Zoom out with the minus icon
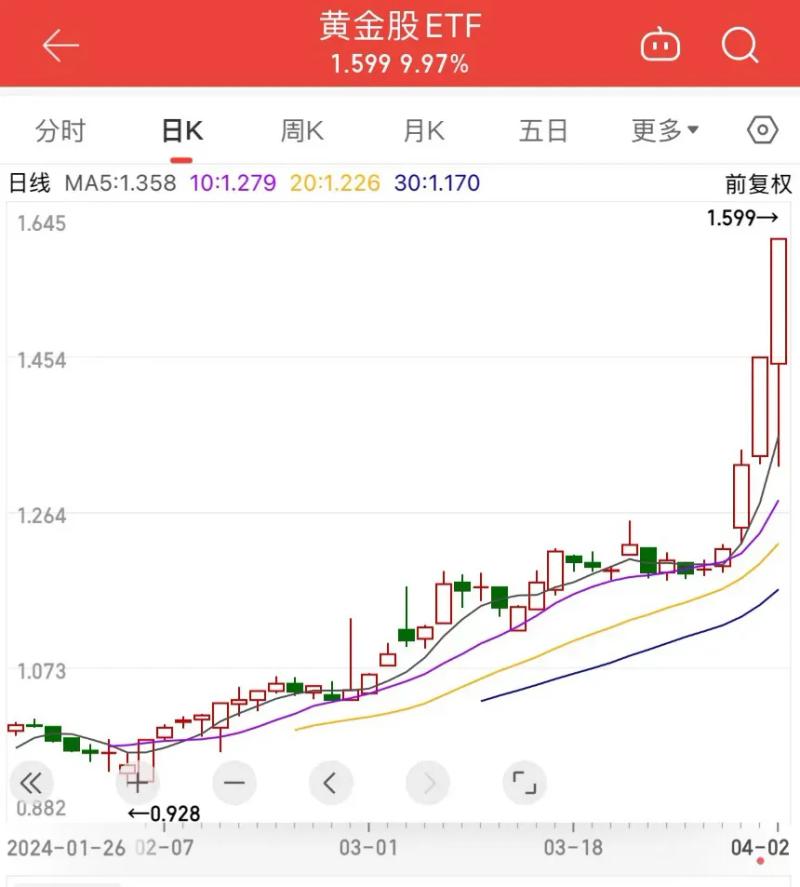Viewport: 800px width, 887px height. [x=234, y=784]
